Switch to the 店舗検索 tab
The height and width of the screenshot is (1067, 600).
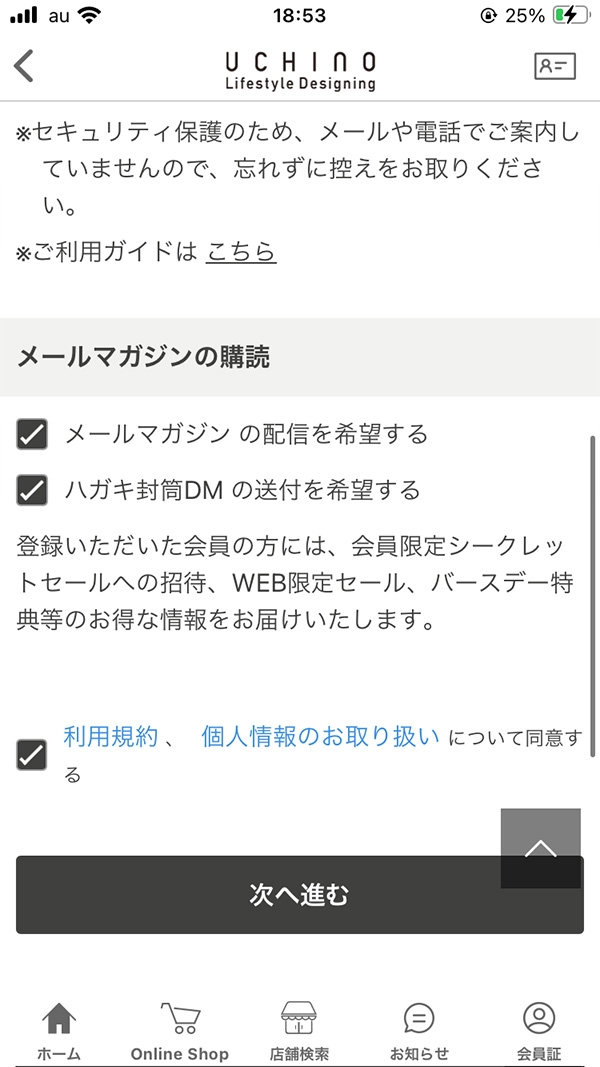pyautogui.click(x=299, y=1032)
